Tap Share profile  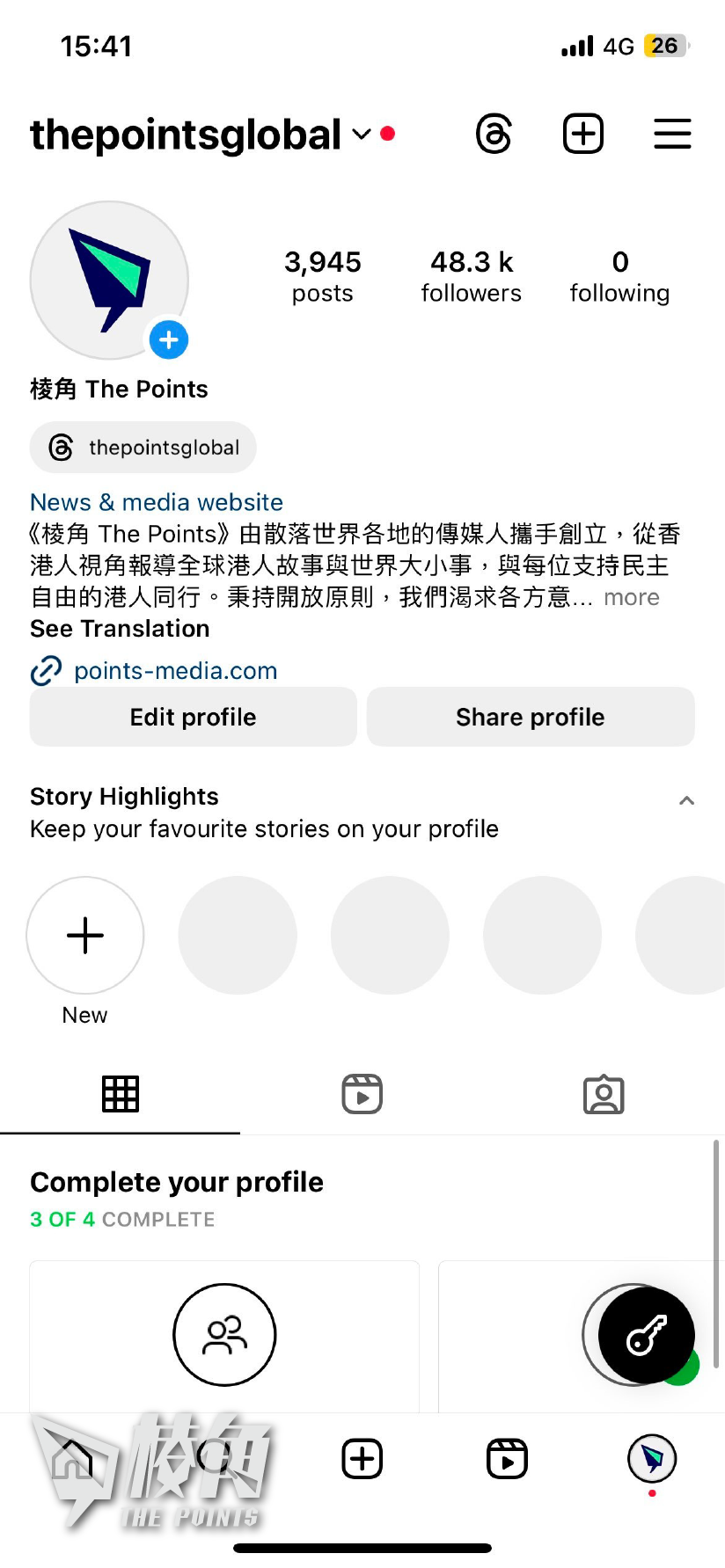pos(531,718)
